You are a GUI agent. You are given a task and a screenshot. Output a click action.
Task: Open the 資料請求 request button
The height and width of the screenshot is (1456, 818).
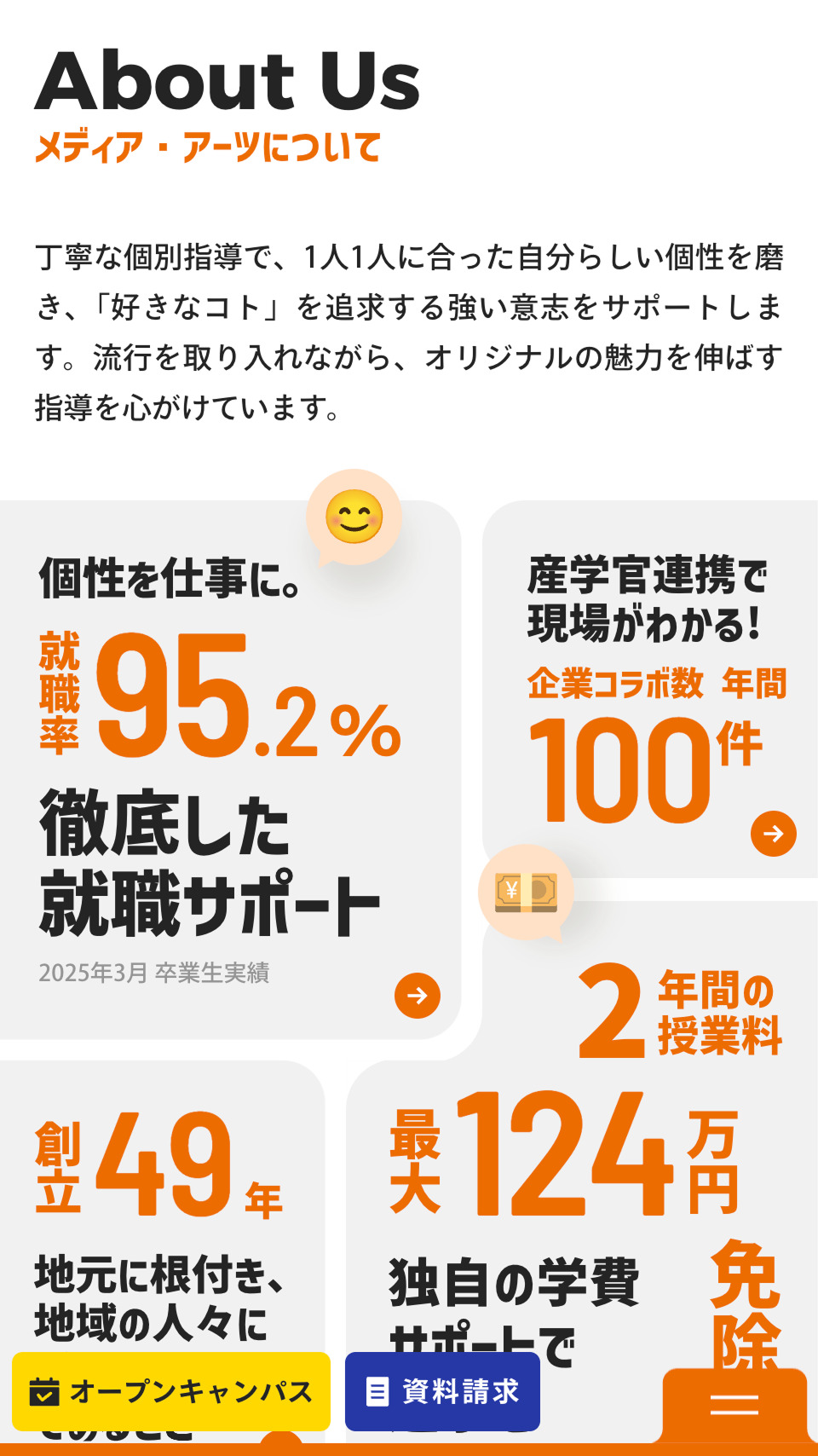tap(442, 1391)
